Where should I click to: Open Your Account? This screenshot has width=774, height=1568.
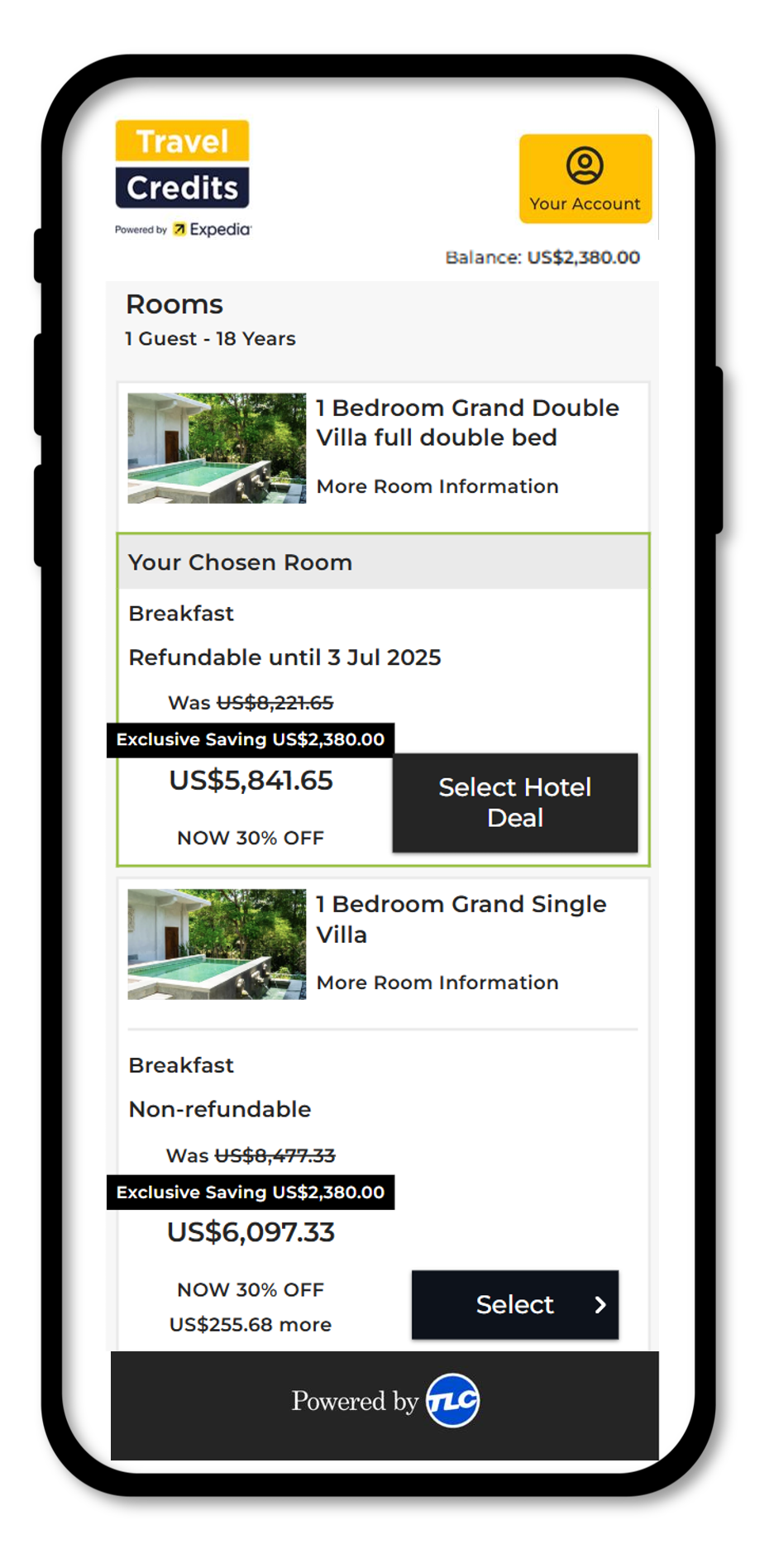point(585,179)
